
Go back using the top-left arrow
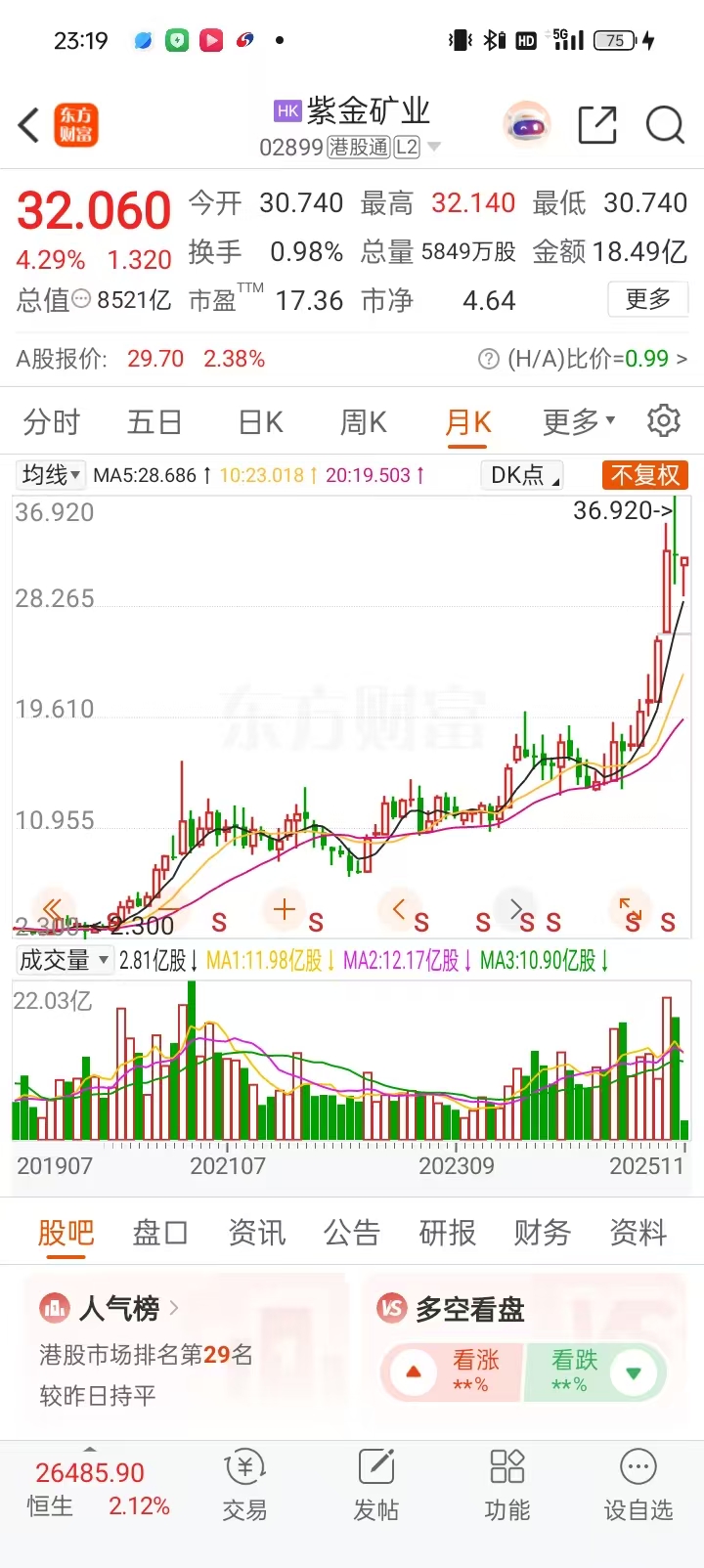29,126
